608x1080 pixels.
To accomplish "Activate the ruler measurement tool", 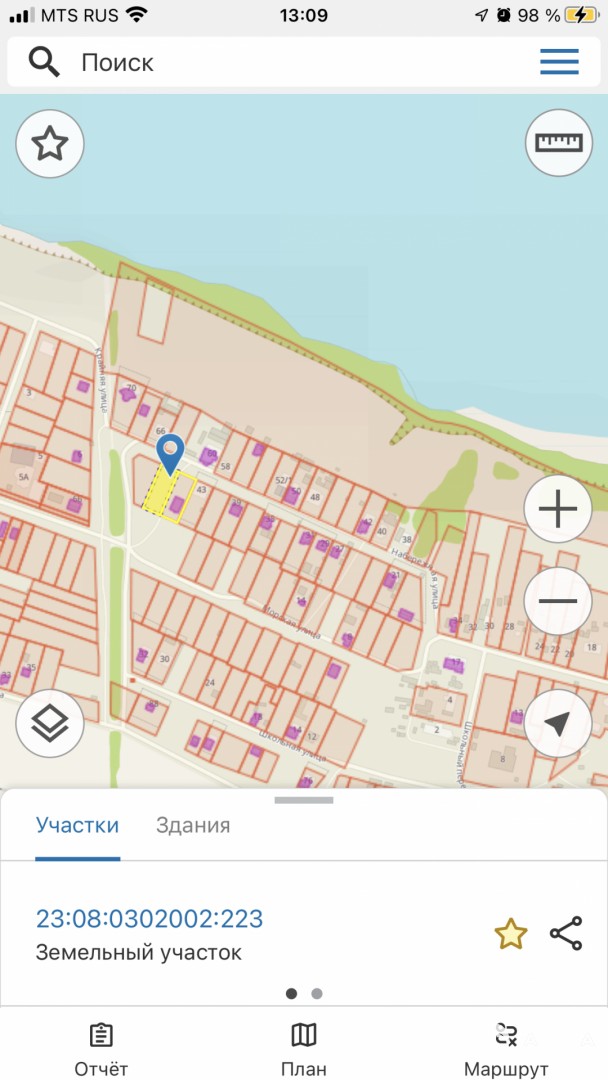I will pos(559,143).
